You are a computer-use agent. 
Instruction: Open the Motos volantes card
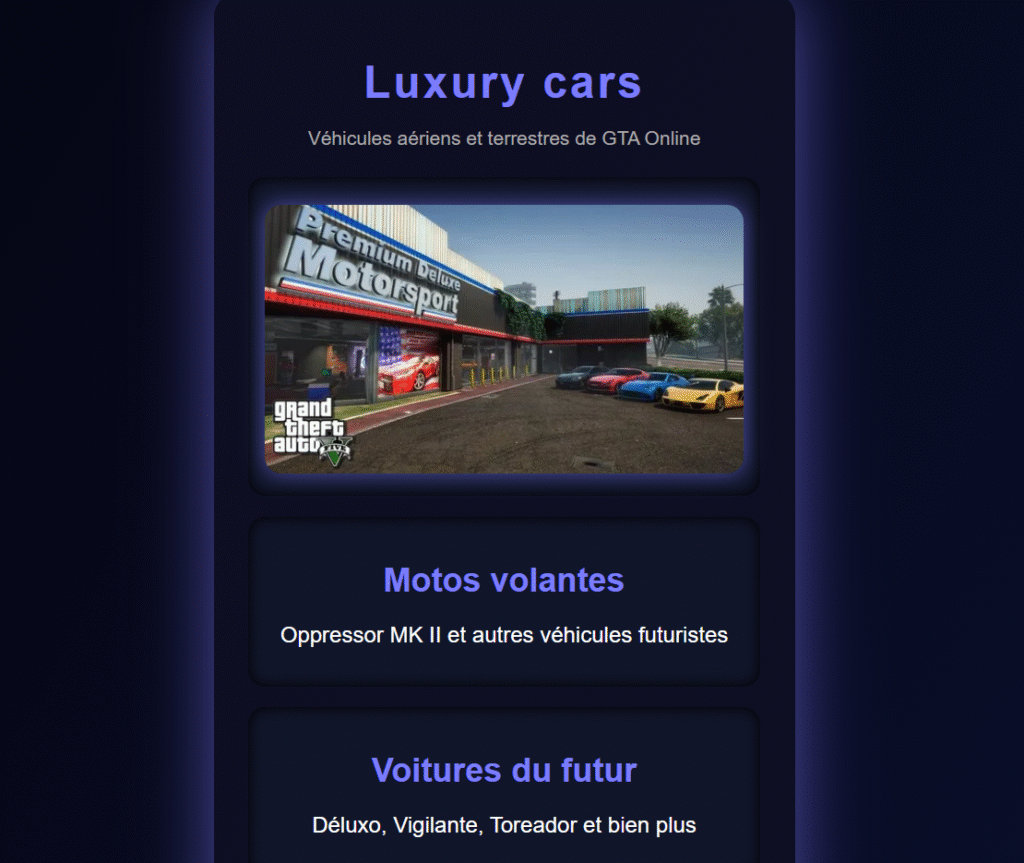coord(504,601)
